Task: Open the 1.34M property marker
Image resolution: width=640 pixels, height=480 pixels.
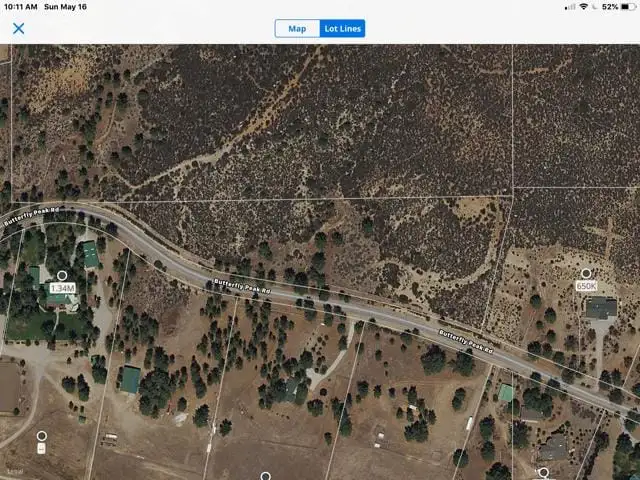Action: tap(62, 287)
